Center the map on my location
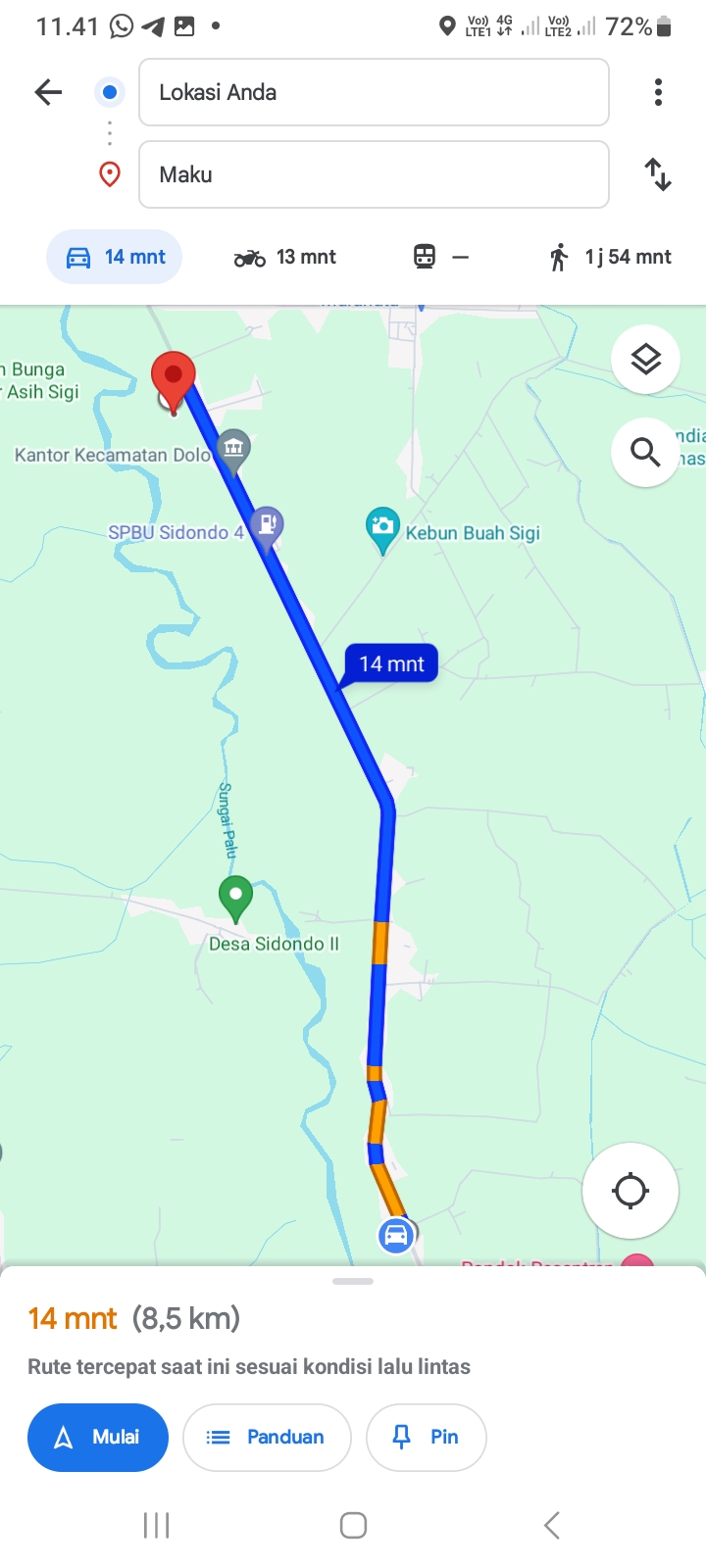706x1568 pixels. pyautogui.click(x=630, y=1191)
